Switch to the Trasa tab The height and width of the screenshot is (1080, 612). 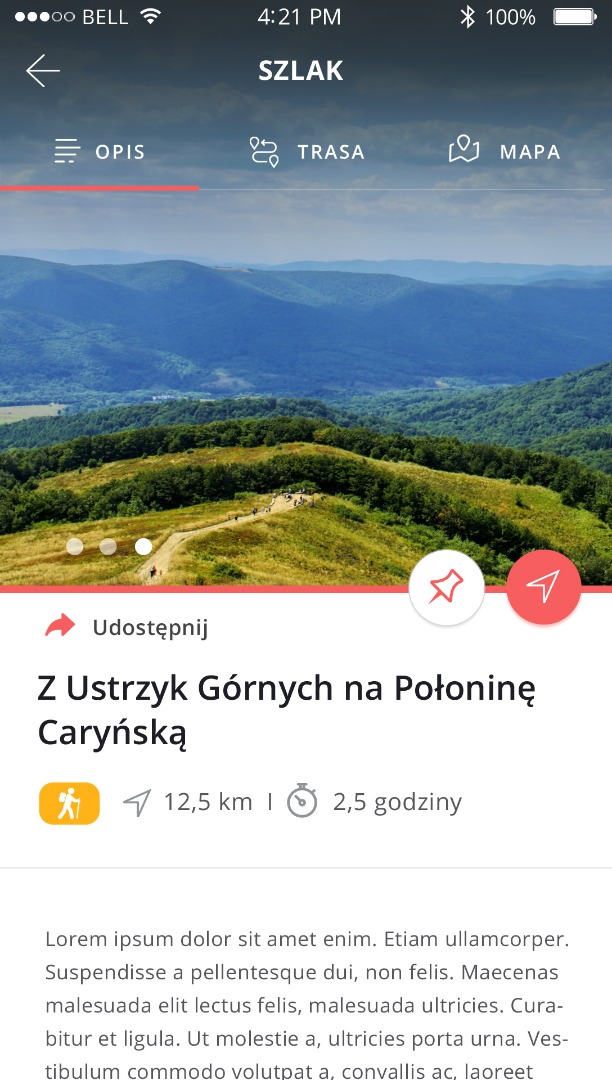coord(307,152)
